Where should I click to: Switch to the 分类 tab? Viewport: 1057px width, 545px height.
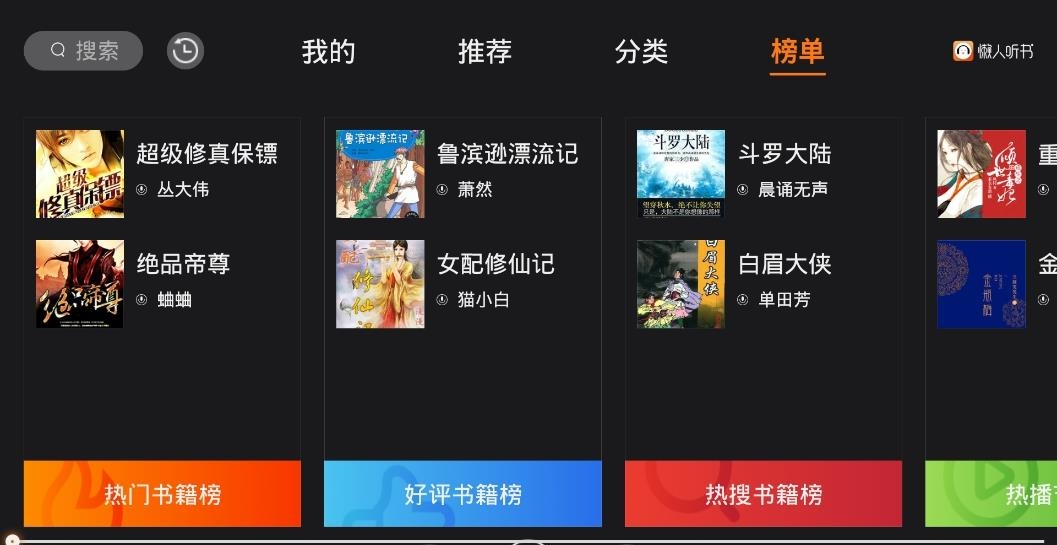[641, 52]
